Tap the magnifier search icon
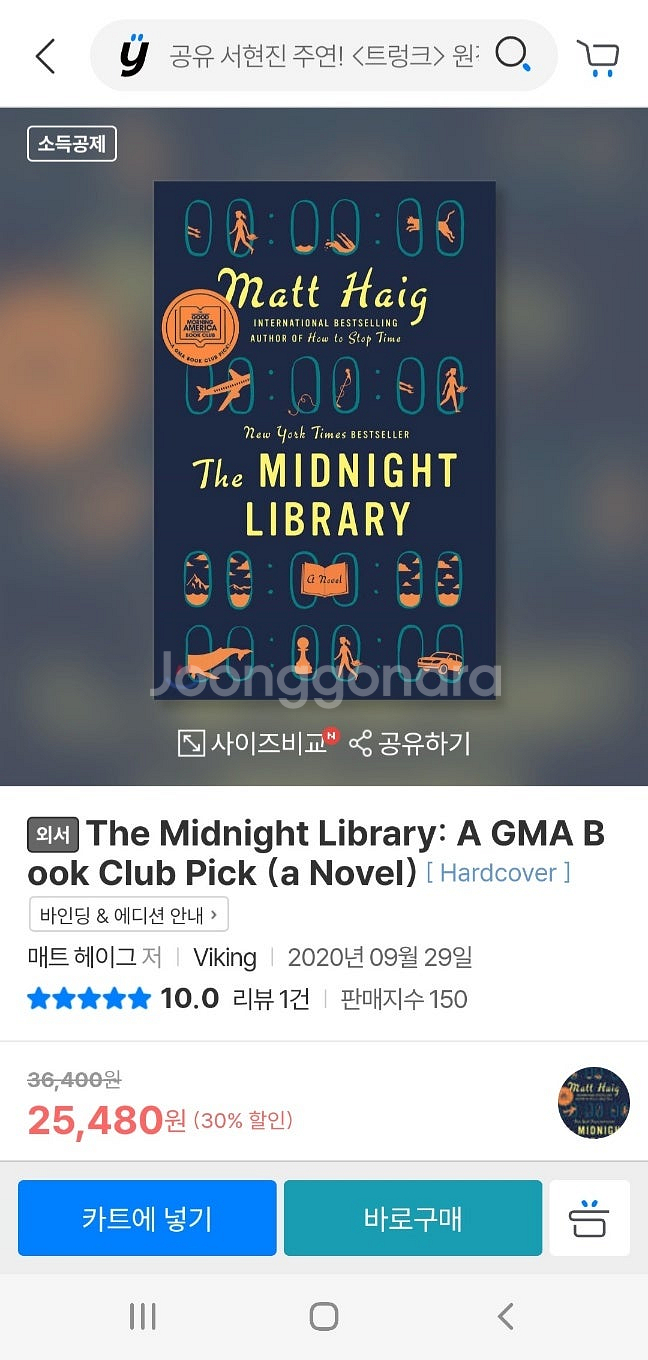The width and height of the screenshot is (648, 1360). pyautogui.click(x=513, y=55)
